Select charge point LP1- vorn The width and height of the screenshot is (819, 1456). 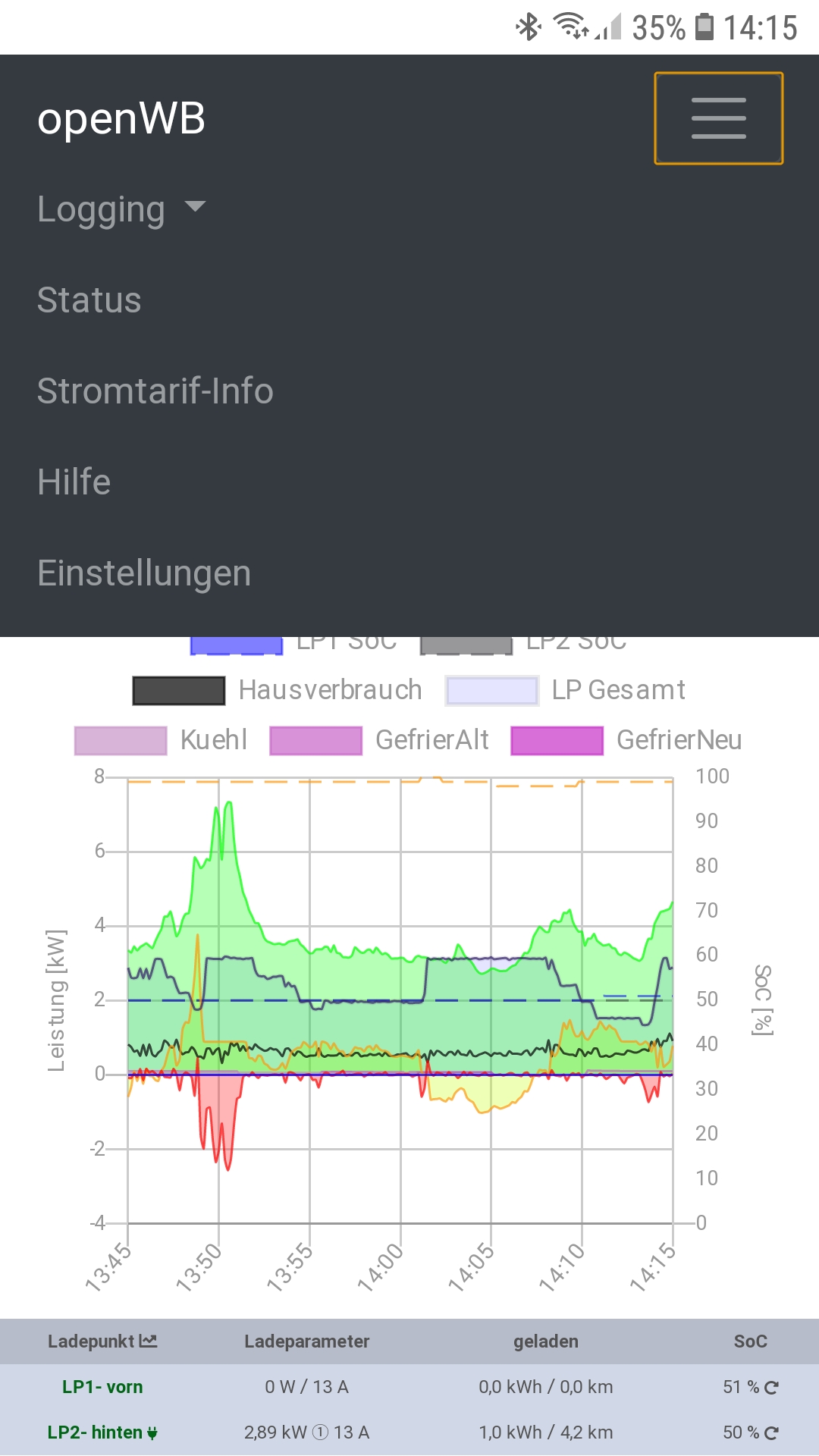[102, 1387]
